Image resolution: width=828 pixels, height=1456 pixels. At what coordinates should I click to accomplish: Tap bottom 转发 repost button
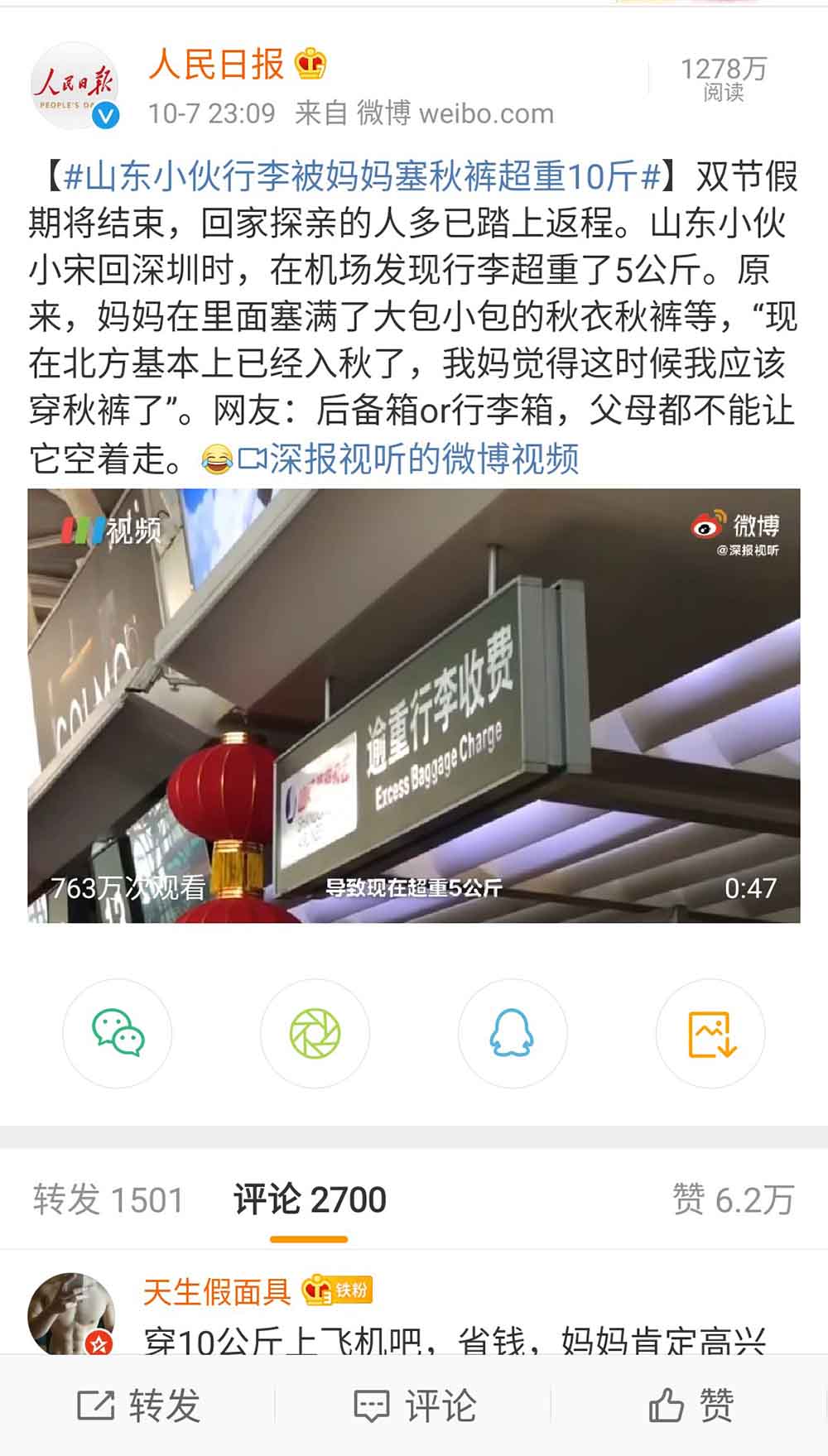(139, 1406)
